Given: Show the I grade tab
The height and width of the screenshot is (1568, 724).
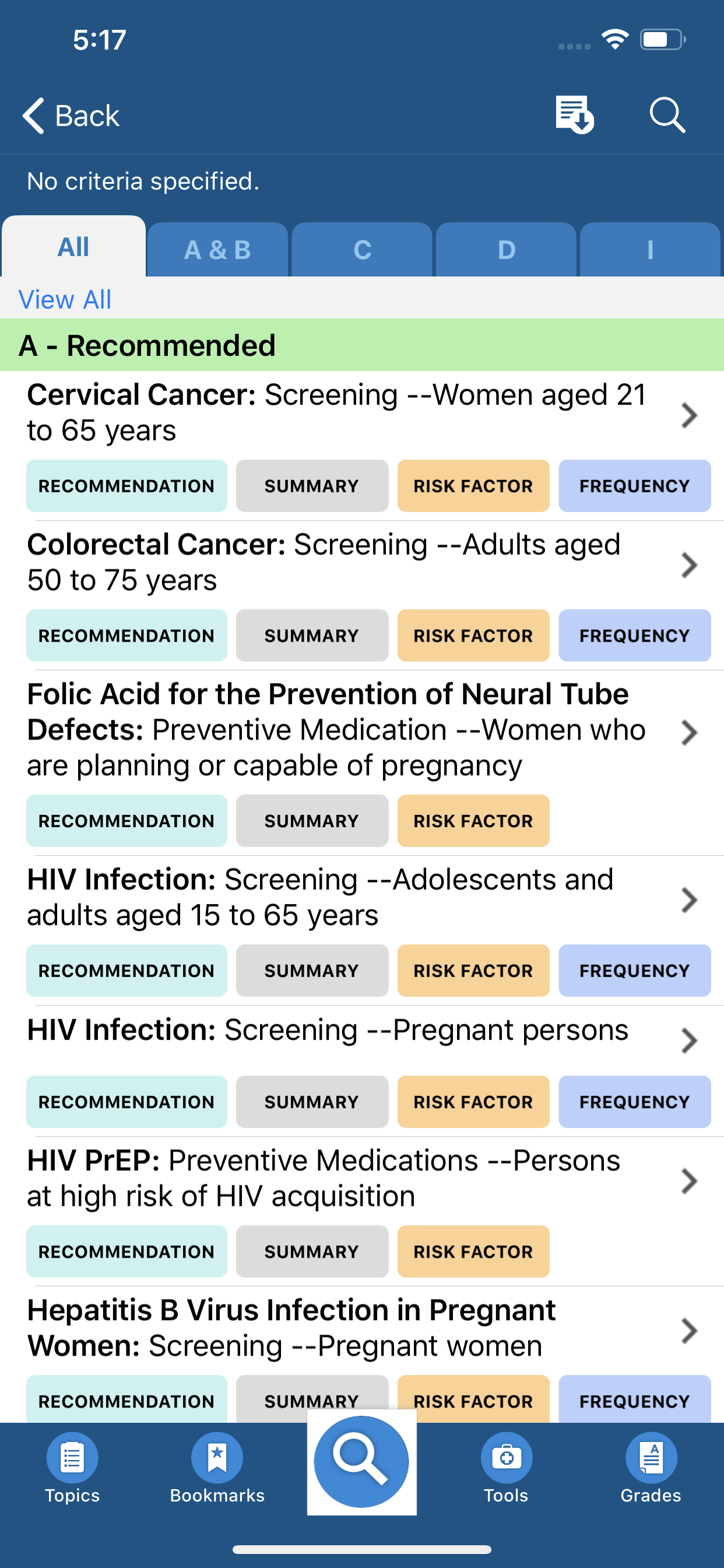Looking at the screenshot, I should click(x=650, y=250).
